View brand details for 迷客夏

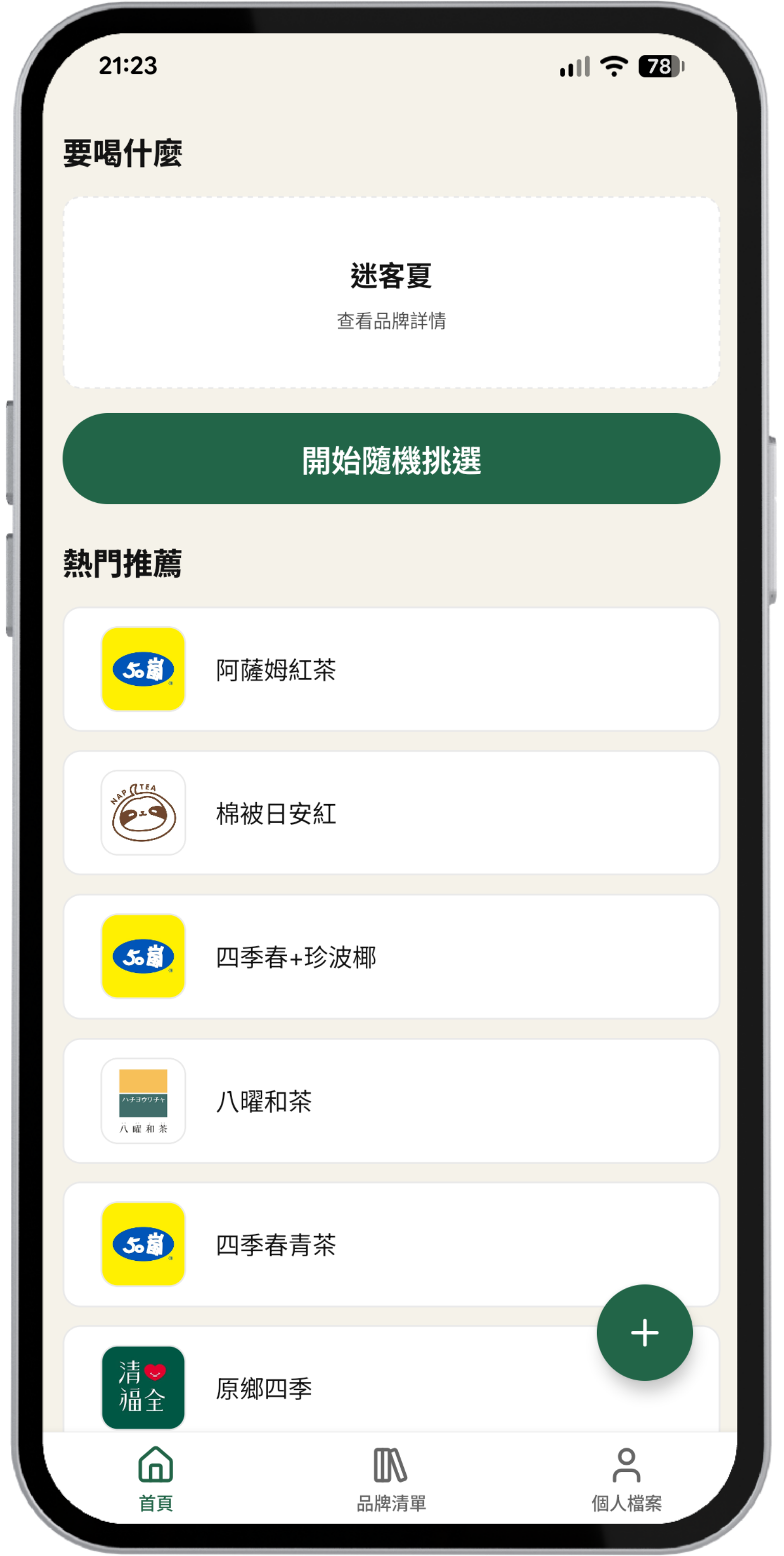pos(391,321)
